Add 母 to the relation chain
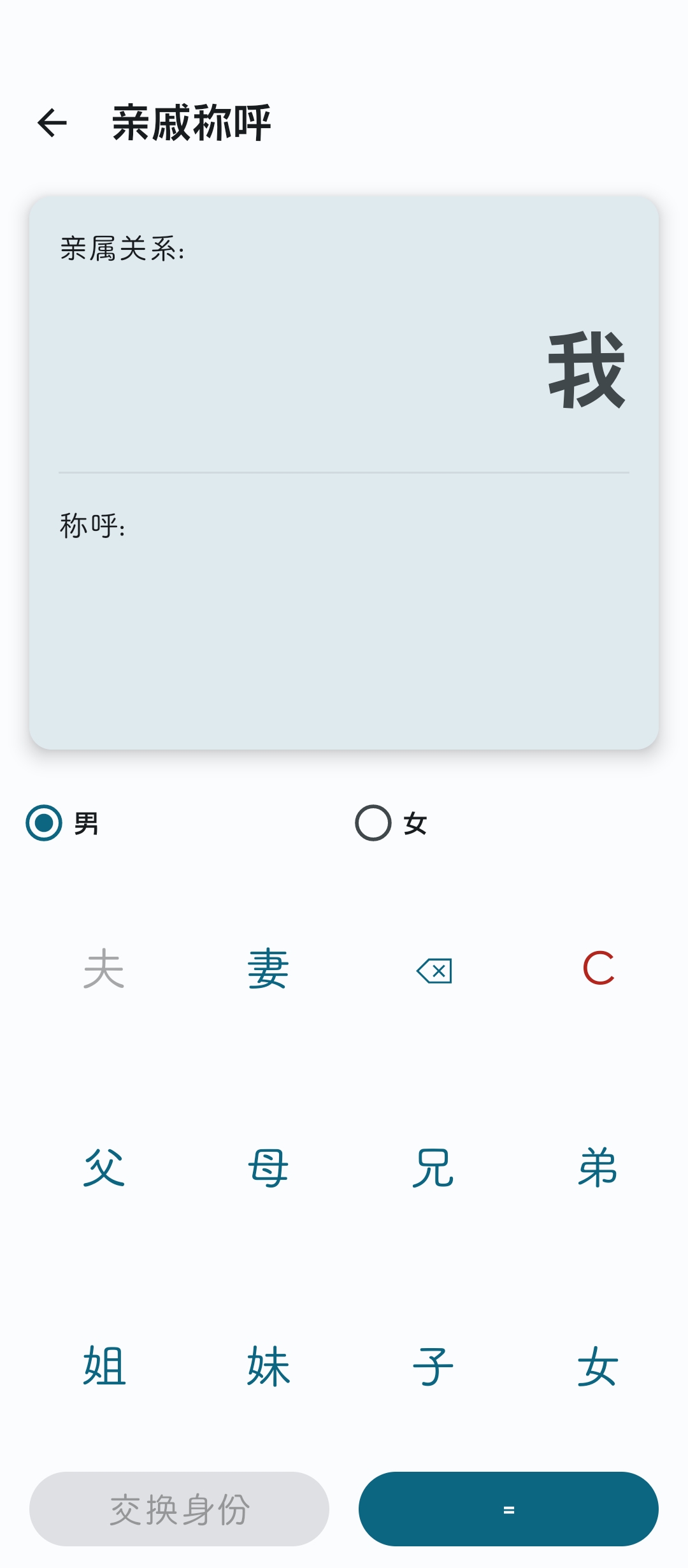The height and width of the screenshot is (1568, 688). 268,1168
